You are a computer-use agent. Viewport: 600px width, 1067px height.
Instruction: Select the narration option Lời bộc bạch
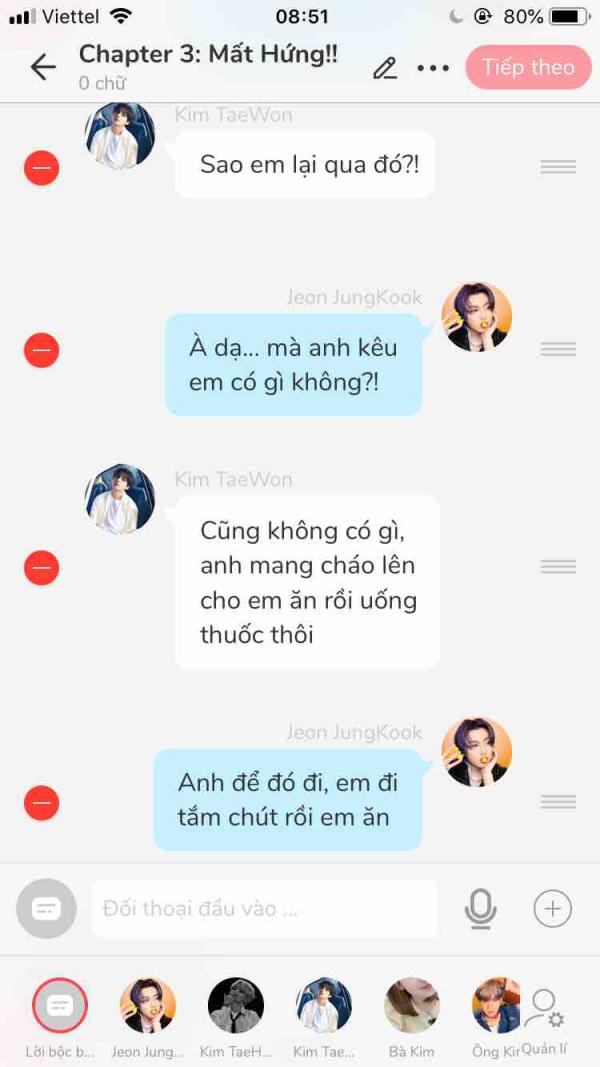(x=60, y=1006)
